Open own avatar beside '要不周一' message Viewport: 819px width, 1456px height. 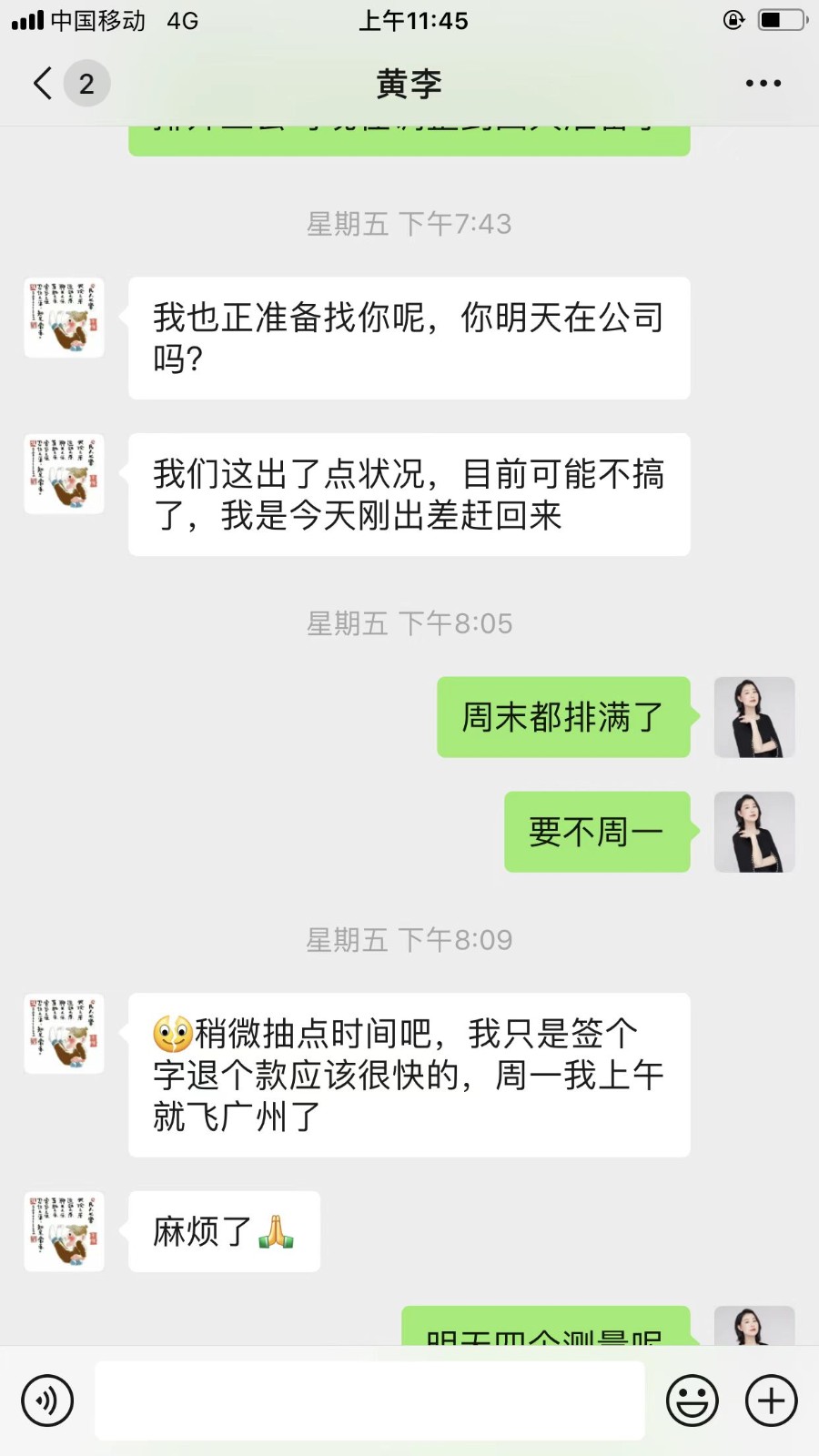tap(754, 832)
